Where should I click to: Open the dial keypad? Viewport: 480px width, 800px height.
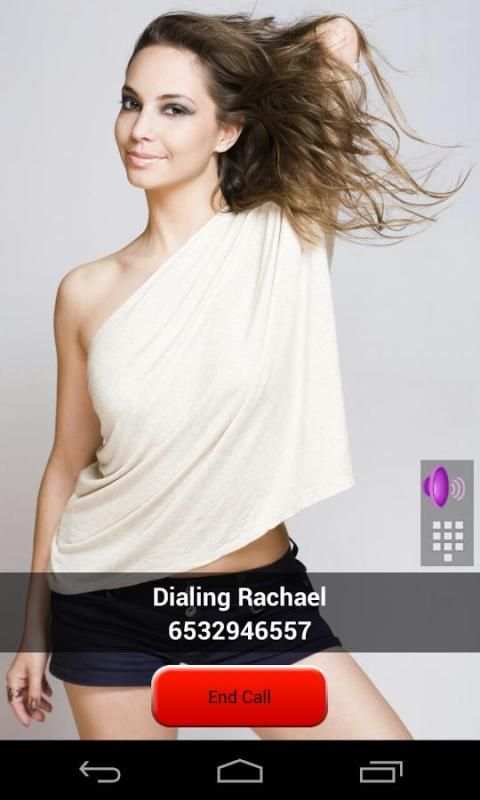pyautogui.click(x=448, y=541)
